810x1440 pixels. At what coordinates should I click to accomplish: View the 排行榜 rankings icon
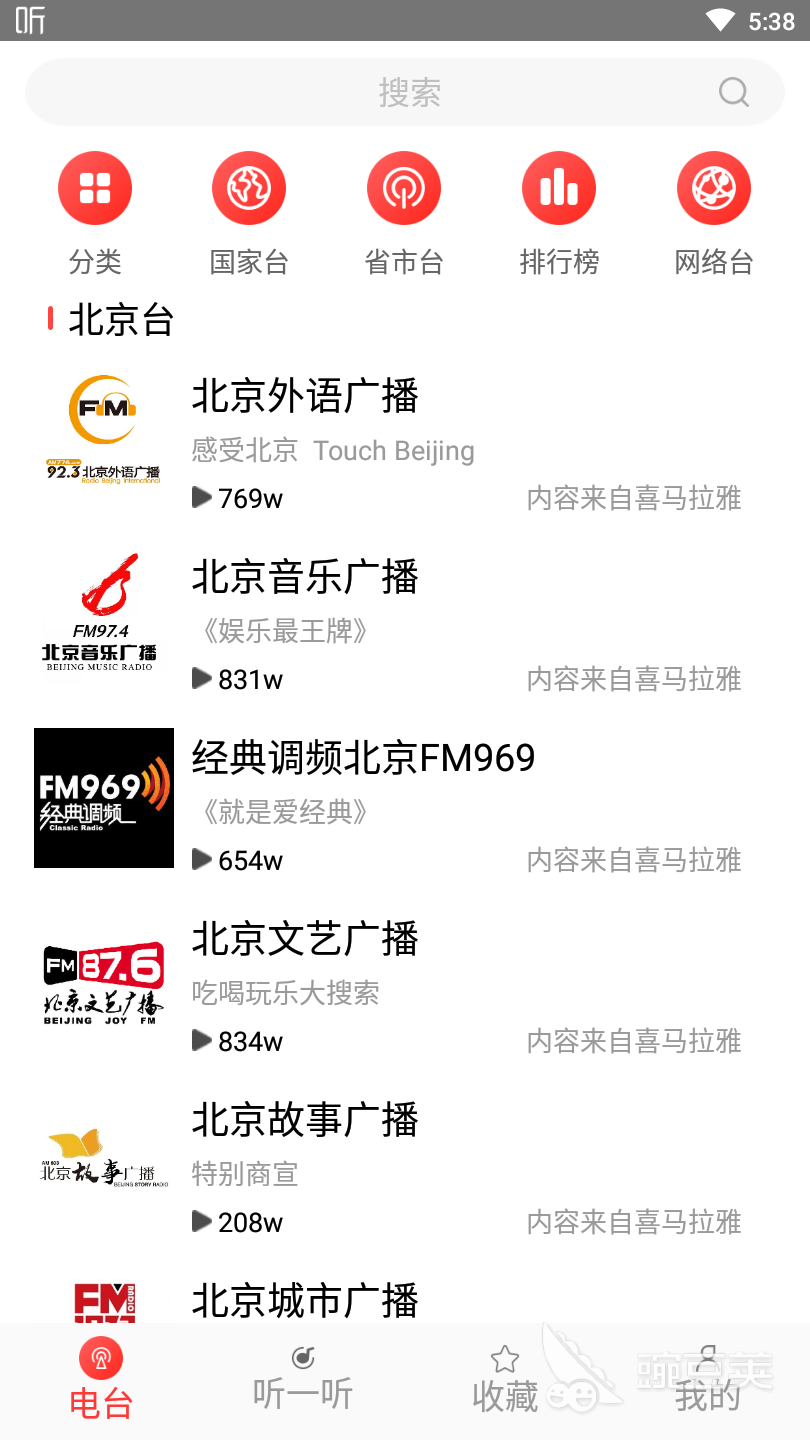[x=558, y=187]
